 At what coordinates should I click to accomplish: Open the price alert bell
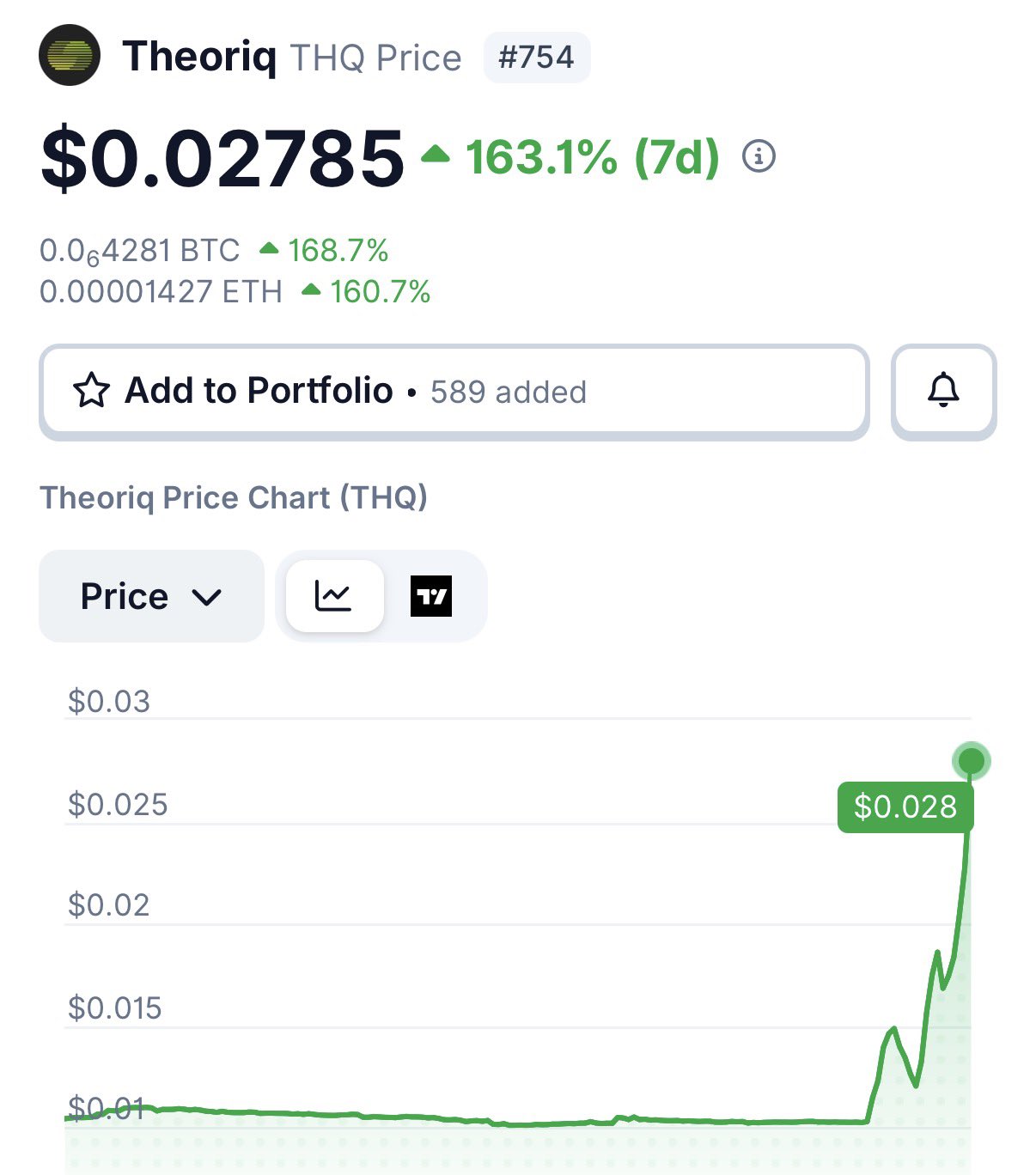click(943, 392)
